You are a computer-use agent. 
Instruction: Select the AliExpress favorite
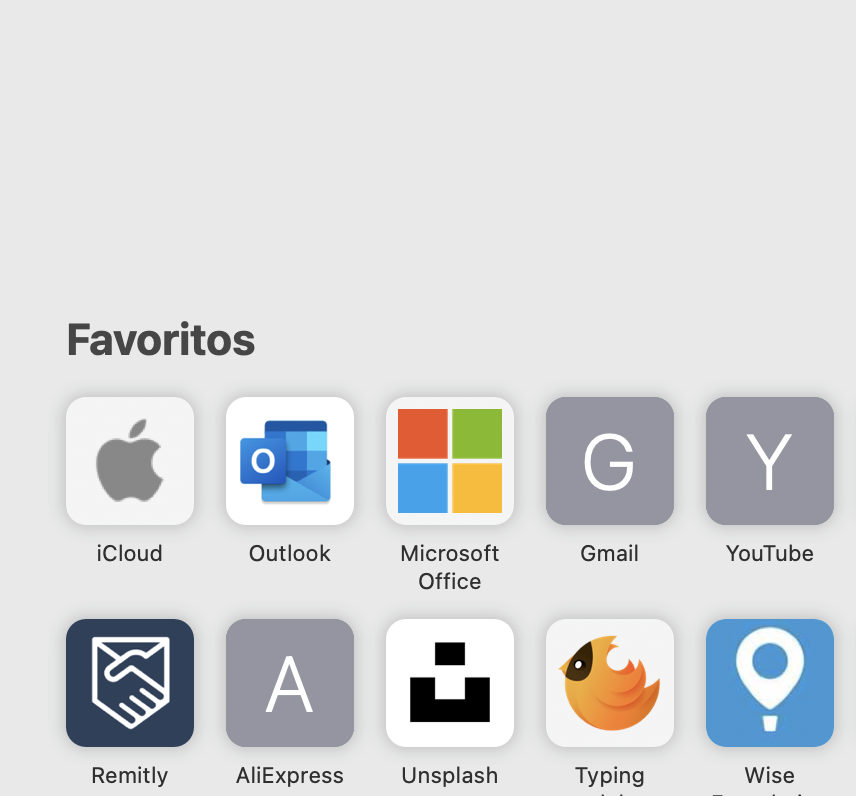[290, 683]
